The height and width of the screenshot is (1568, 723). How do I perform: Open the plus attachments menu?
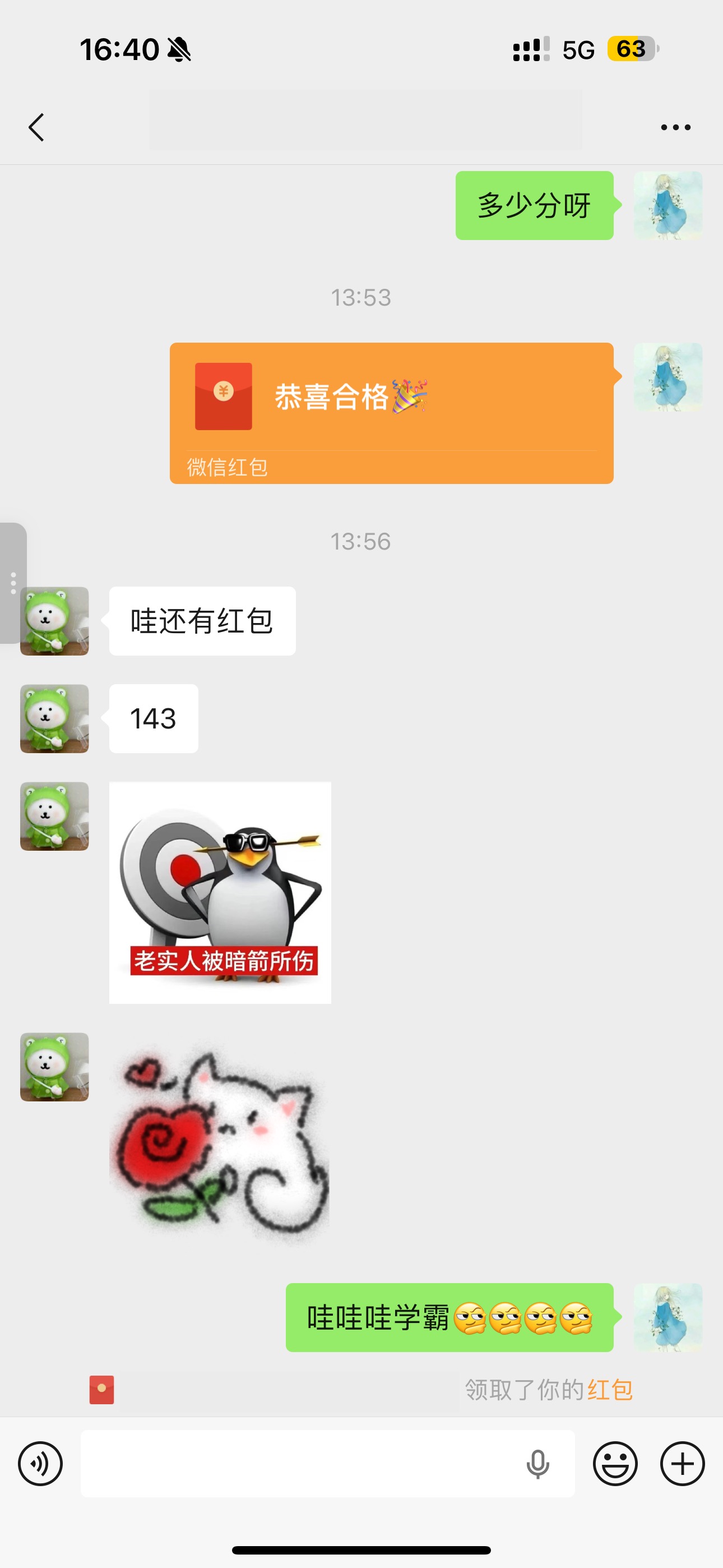pyautogui.click(x=682, y=1463)
